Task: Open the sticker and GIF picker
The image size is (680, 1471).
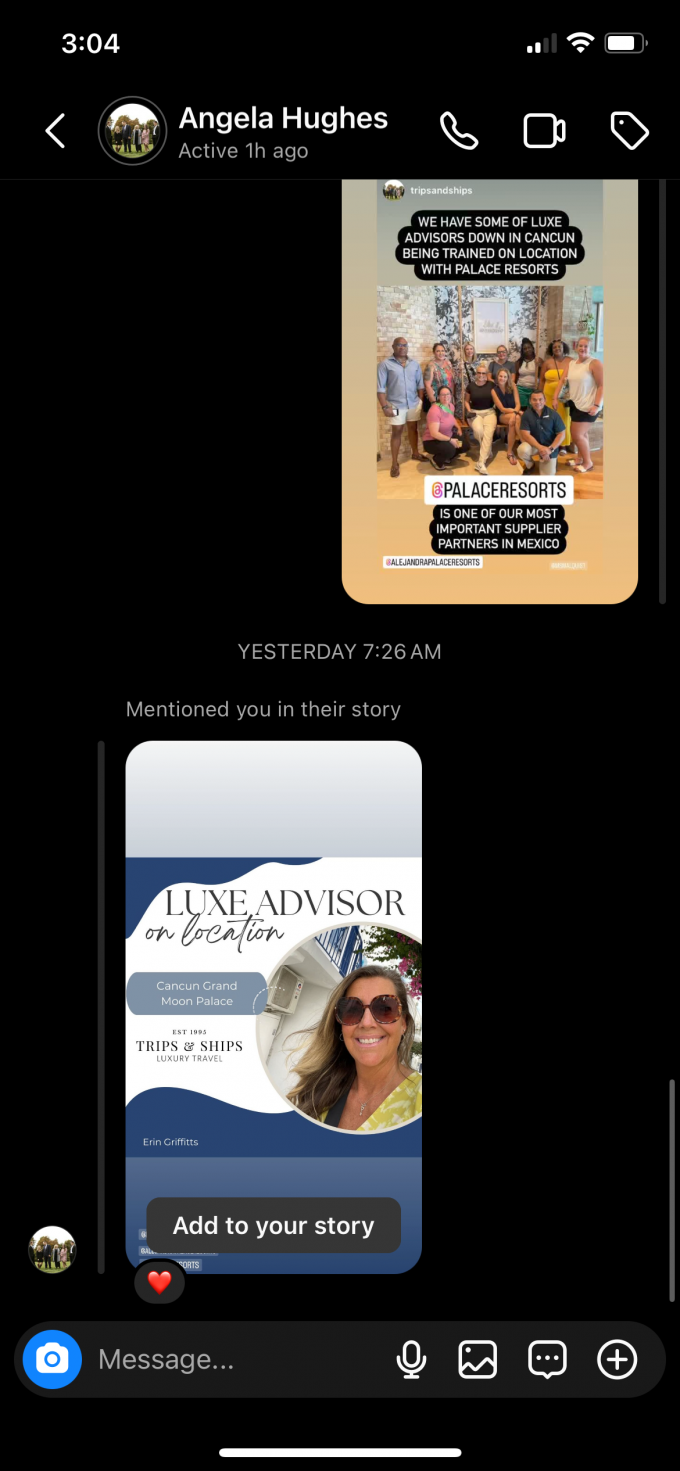Action: point(547,1359)
